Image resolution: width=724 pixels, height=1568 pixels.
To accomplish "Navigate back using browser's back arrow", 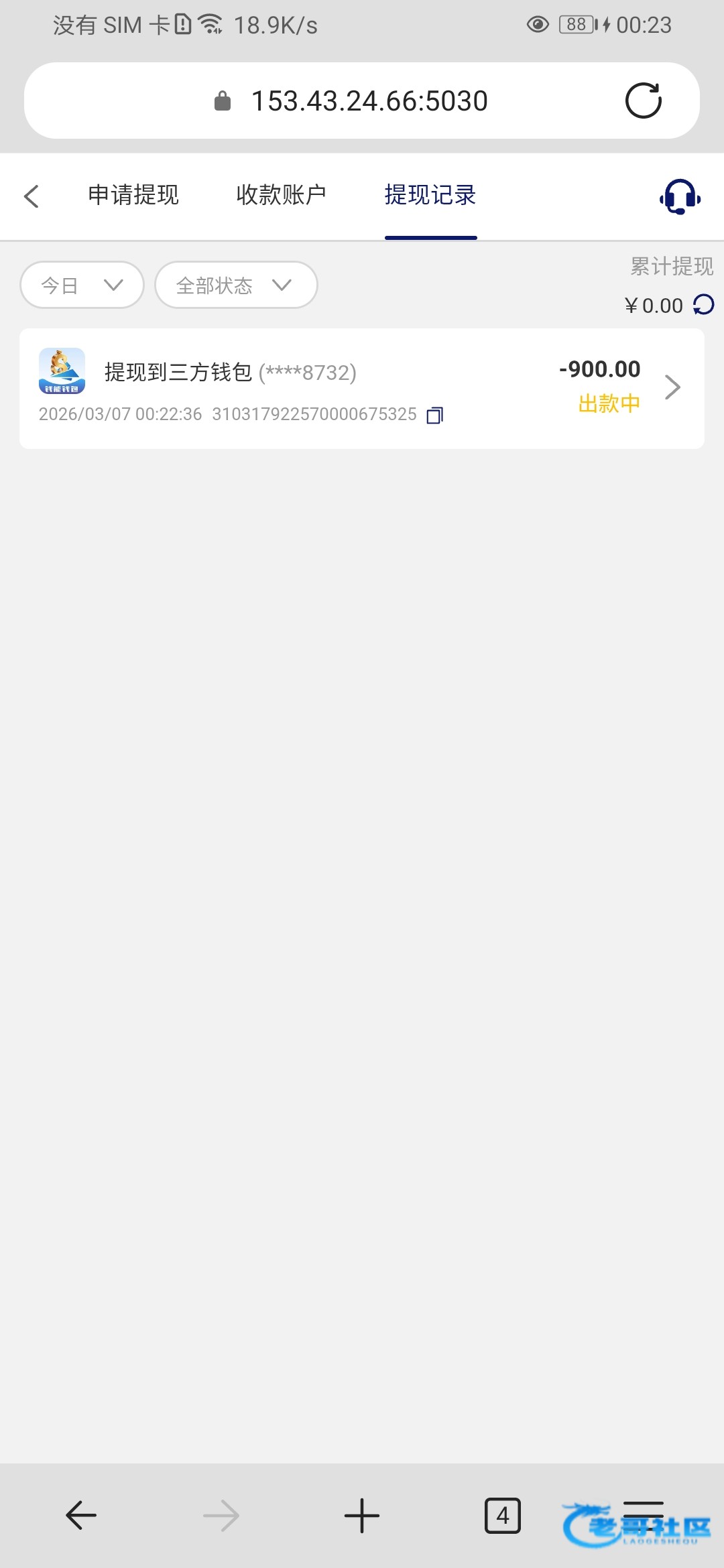I will (x=81, y=1516).
